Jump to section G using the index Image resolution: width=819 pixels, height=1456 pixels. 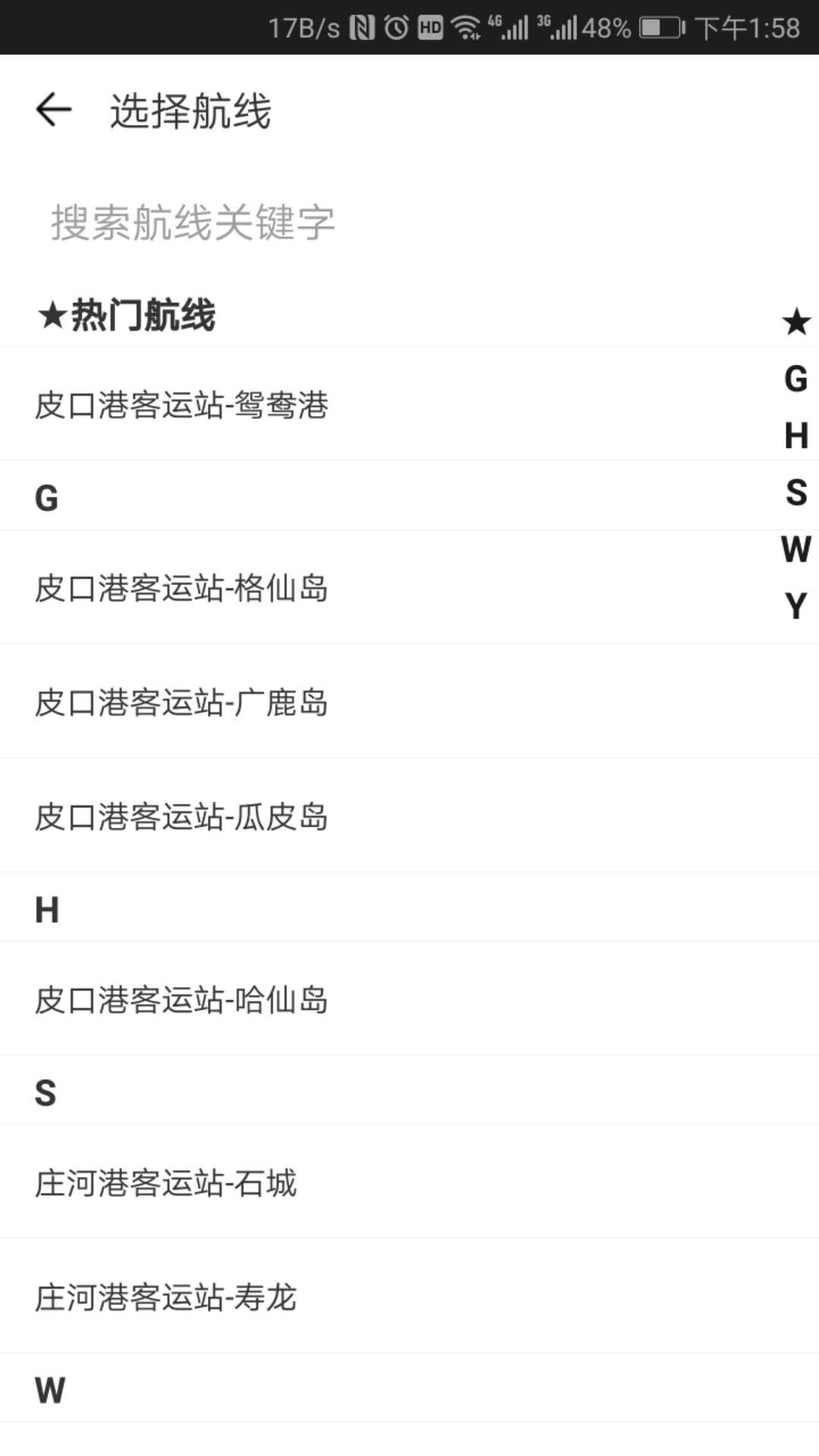[x=795, y=379]
